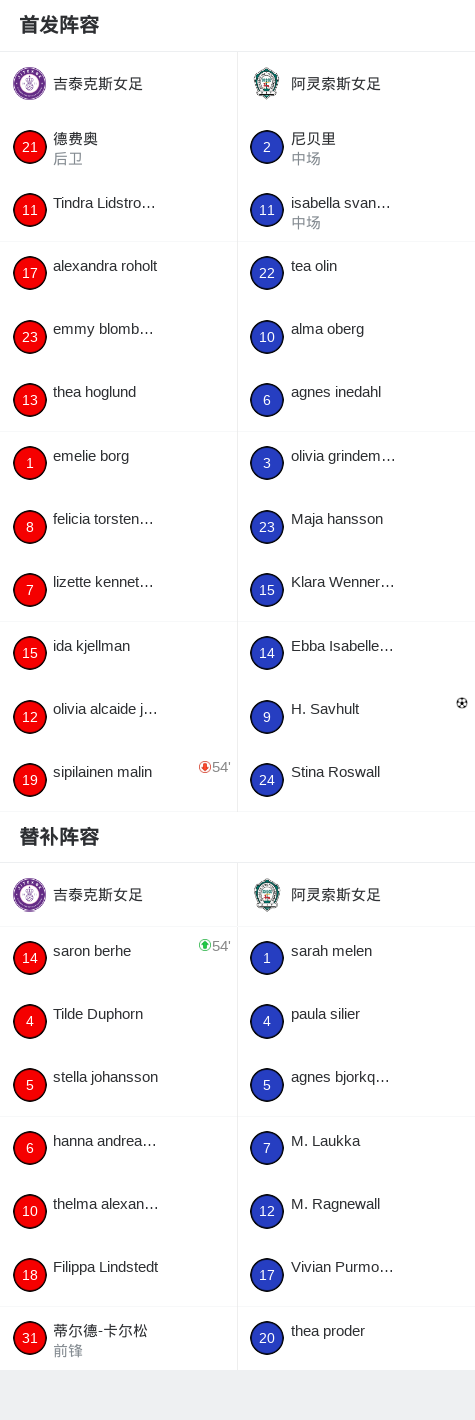475x1420 pixels.
Task: Open substitute M. Laukka's details
Action: (356, 1148)
